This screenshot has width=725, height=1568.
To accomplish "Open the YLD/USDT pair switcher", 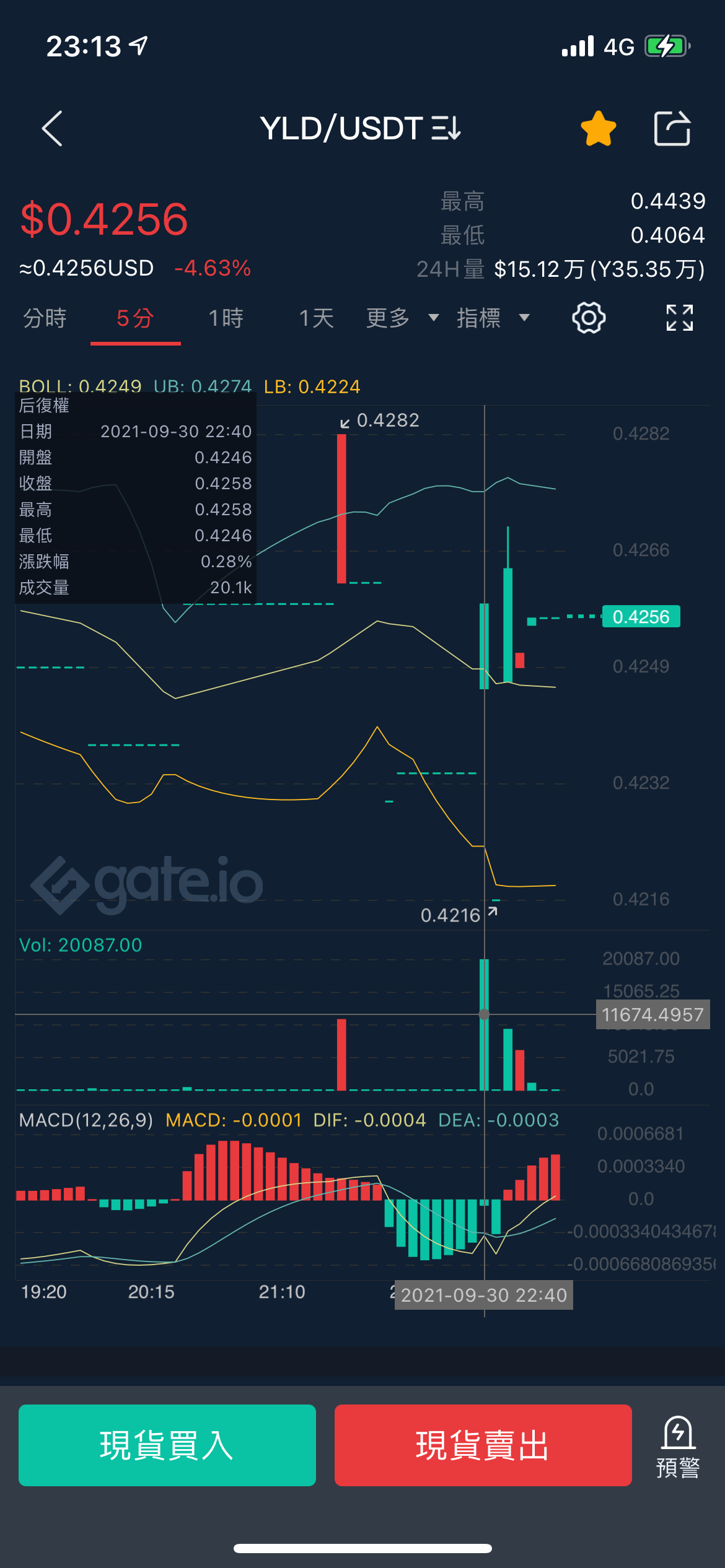I will pyautogui.click(x=360, y=129).
